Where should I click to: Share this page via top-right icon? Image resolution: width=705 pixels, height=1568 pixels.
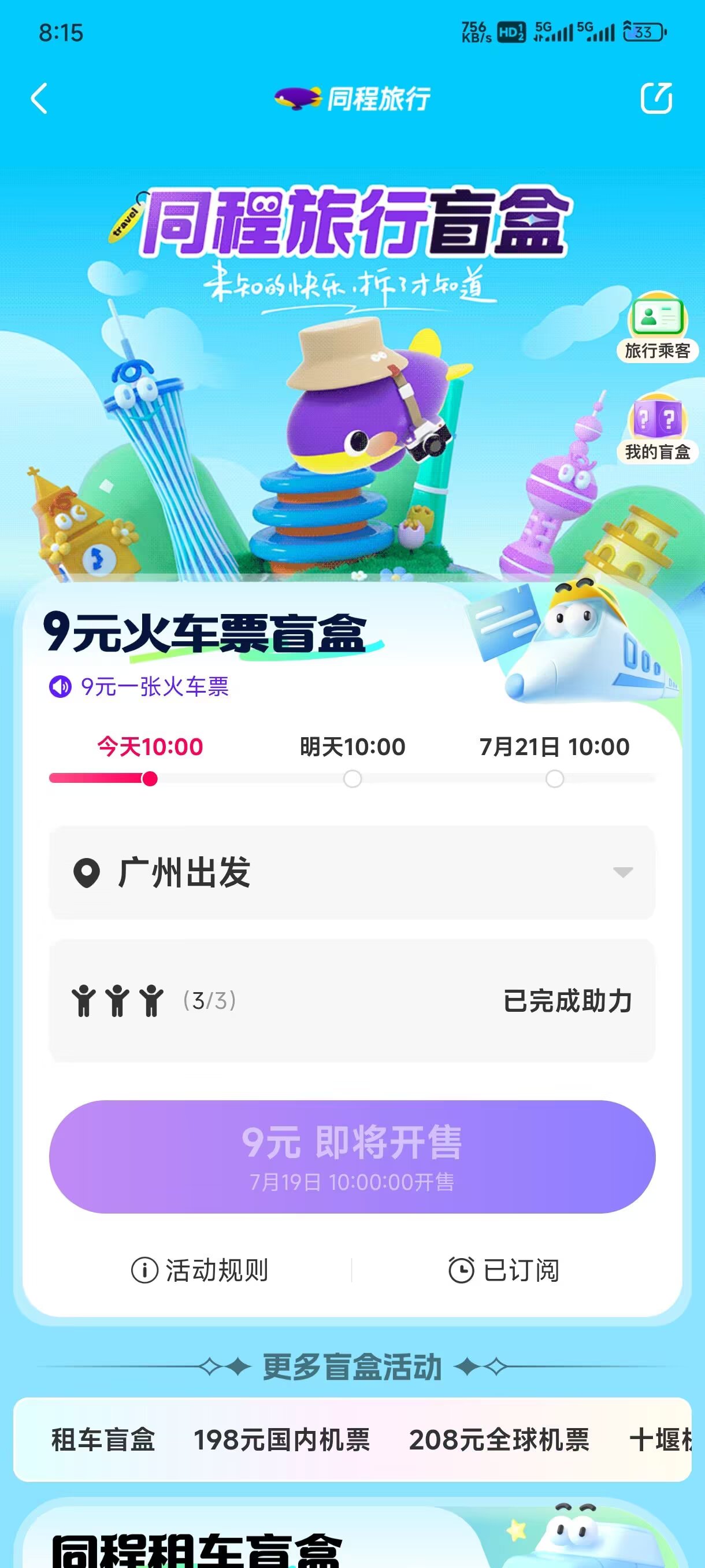click(x=656, y=98)
